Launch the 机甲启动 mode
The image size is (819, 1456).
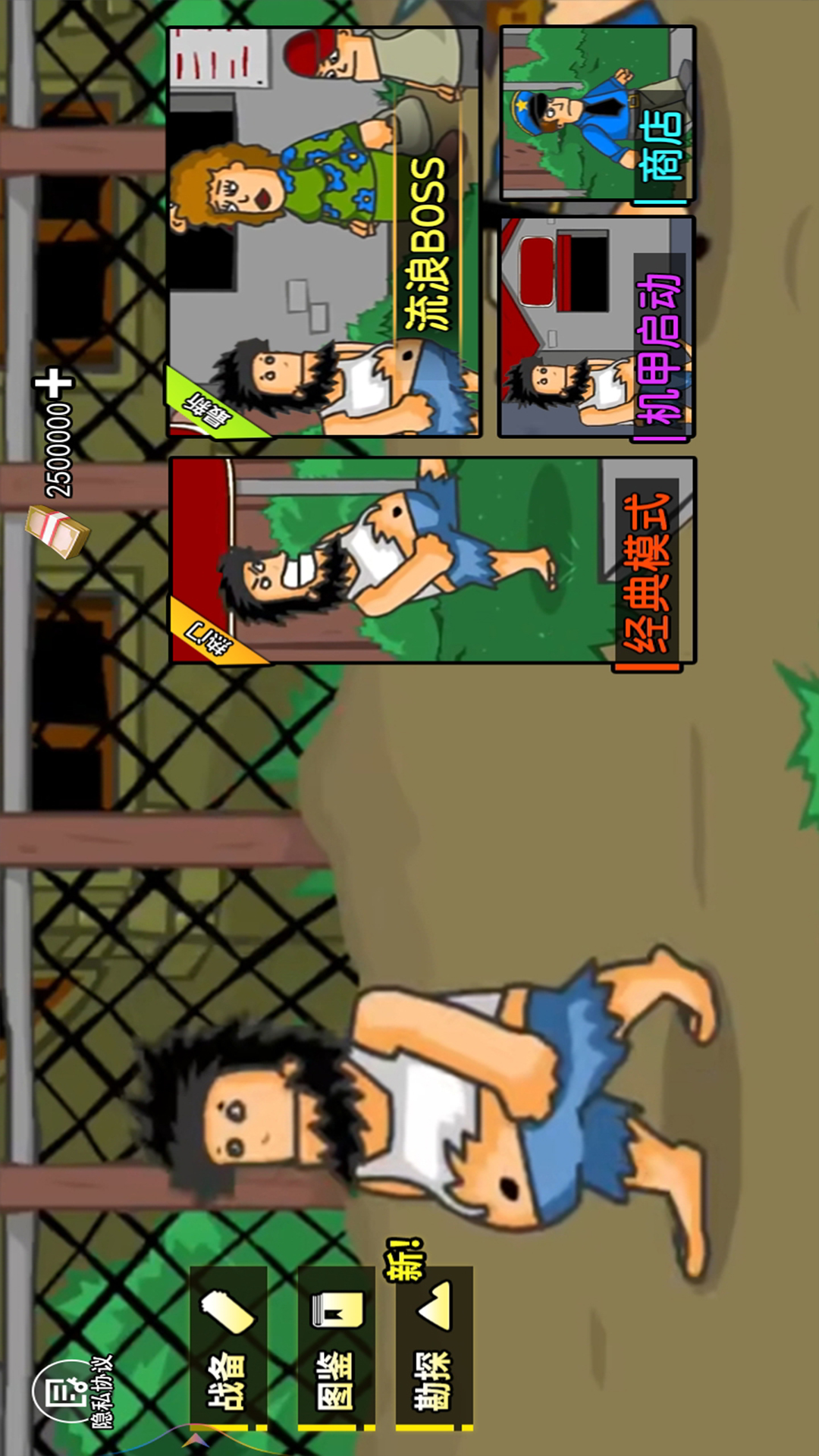[x=597, y=328]
